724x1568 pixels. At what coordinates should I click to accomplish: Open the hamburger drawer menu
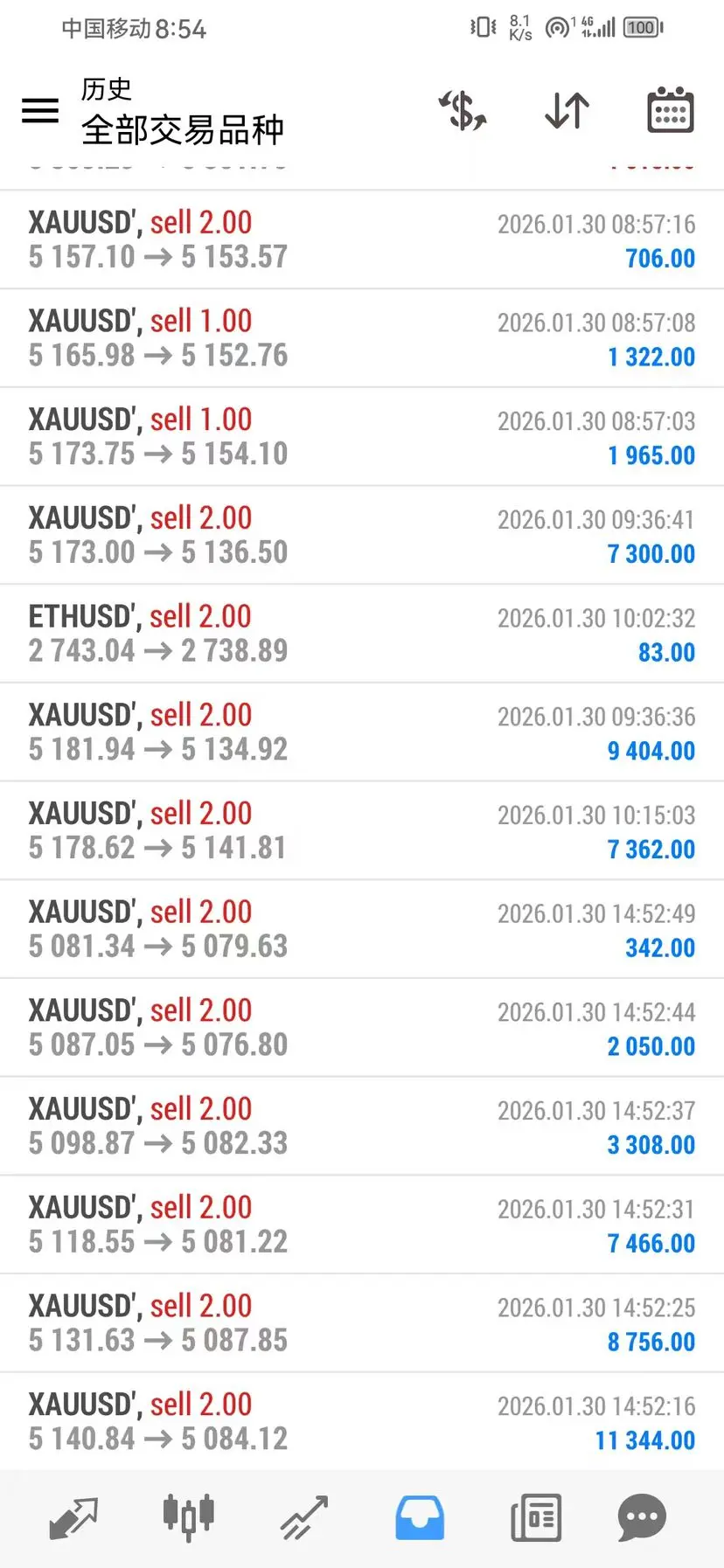tap(40, 111)
